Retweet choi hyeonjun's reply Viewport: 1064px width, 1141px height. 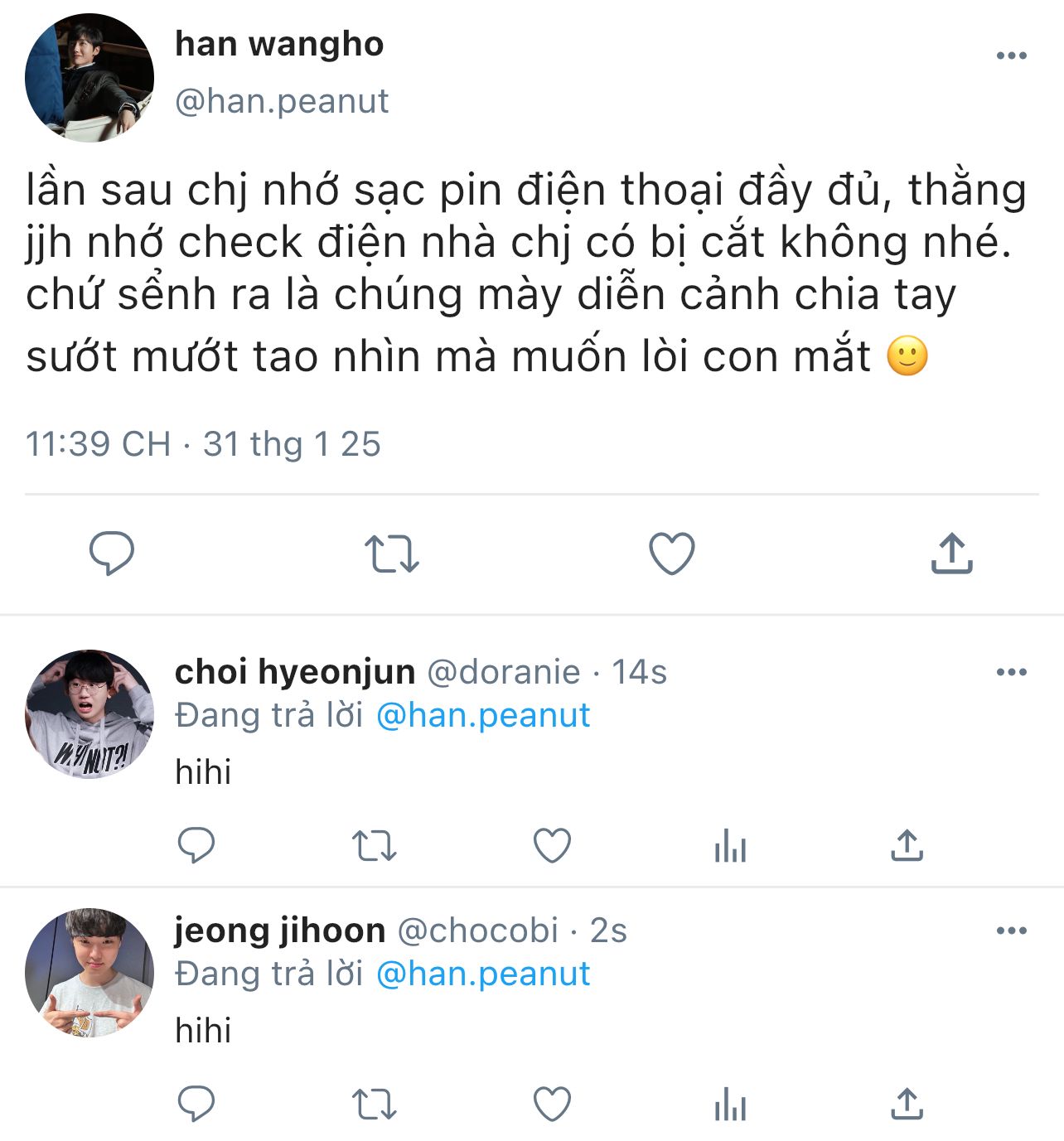point(375,846)
